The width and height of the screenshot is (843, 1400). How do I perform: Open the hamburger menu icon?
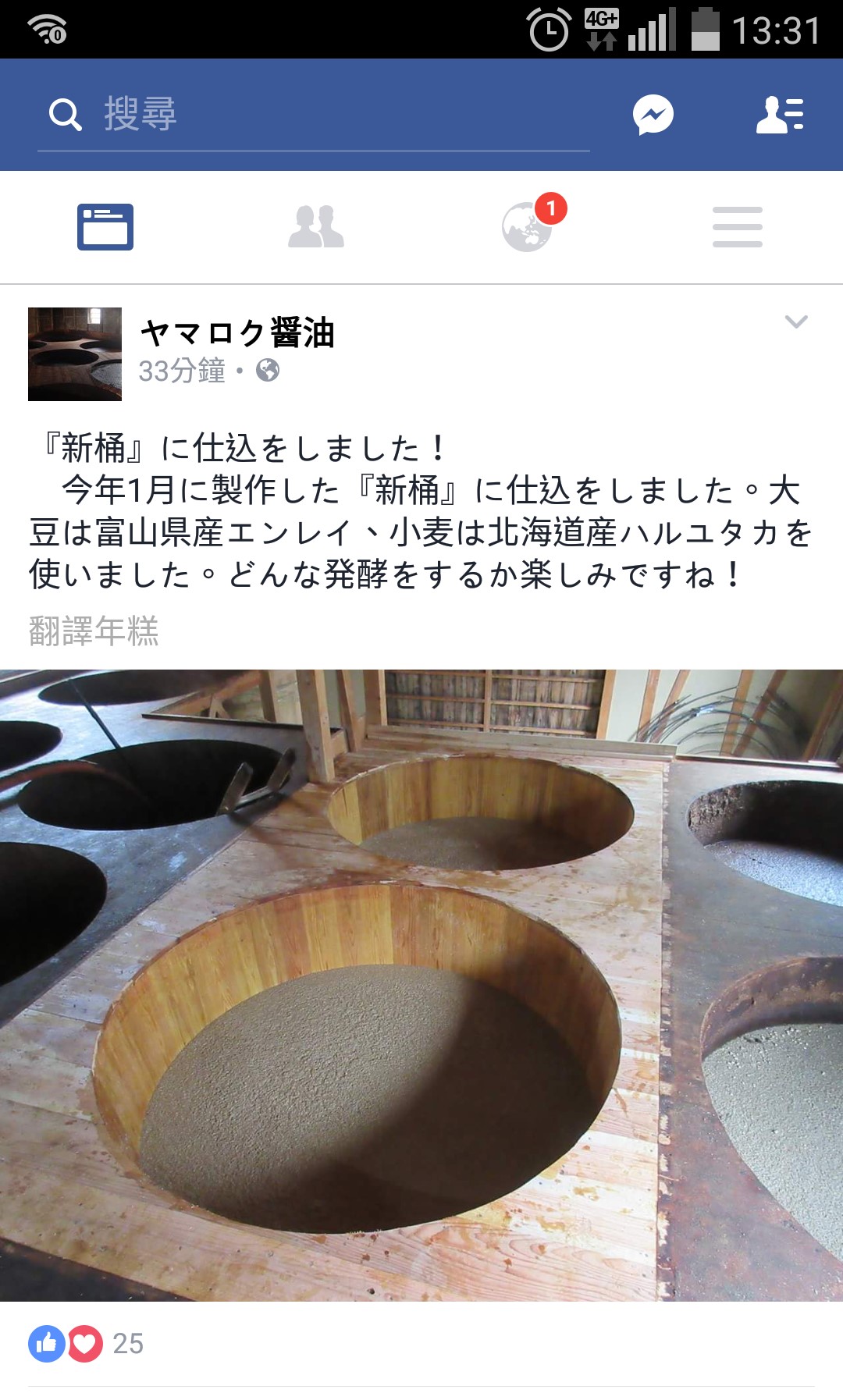point(736,226)
